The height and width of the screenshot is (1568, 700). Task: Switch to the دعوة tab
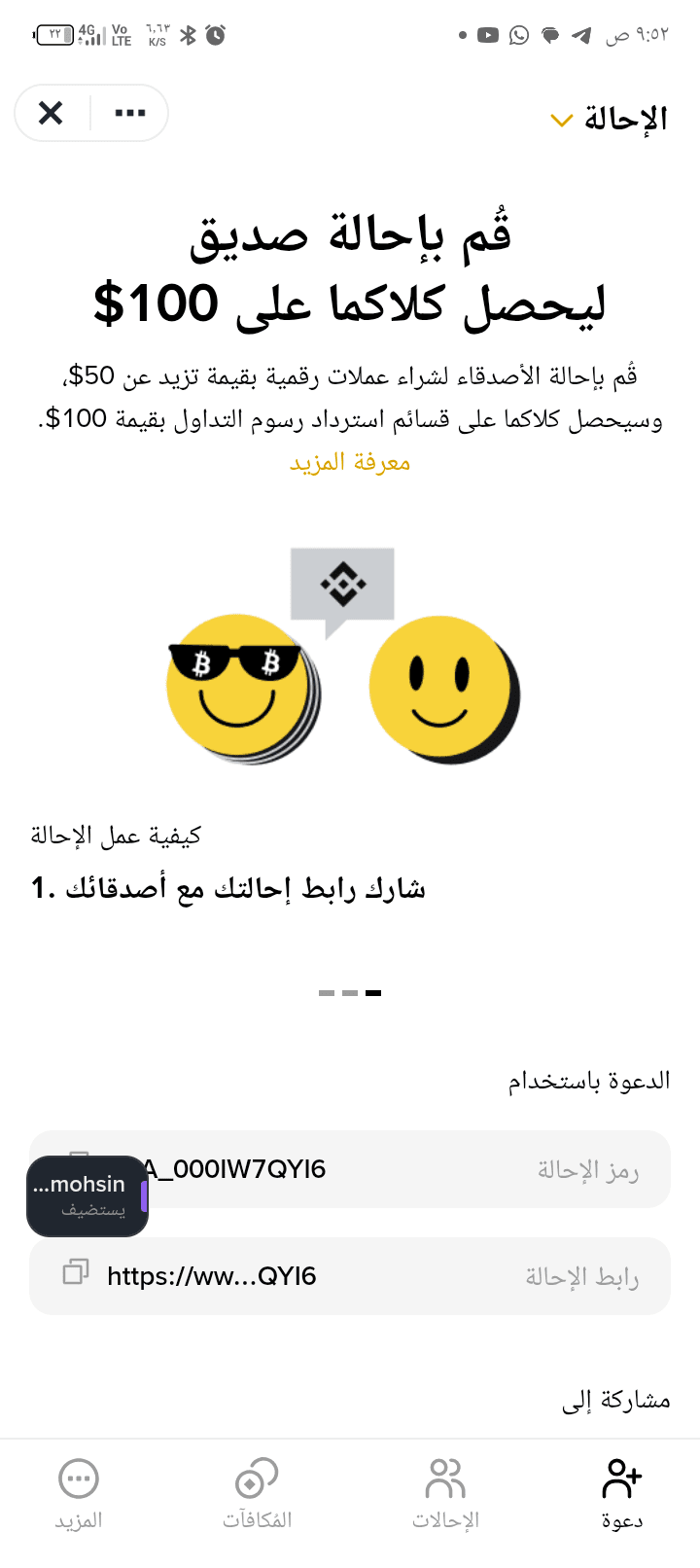[x=621, y=1494]
